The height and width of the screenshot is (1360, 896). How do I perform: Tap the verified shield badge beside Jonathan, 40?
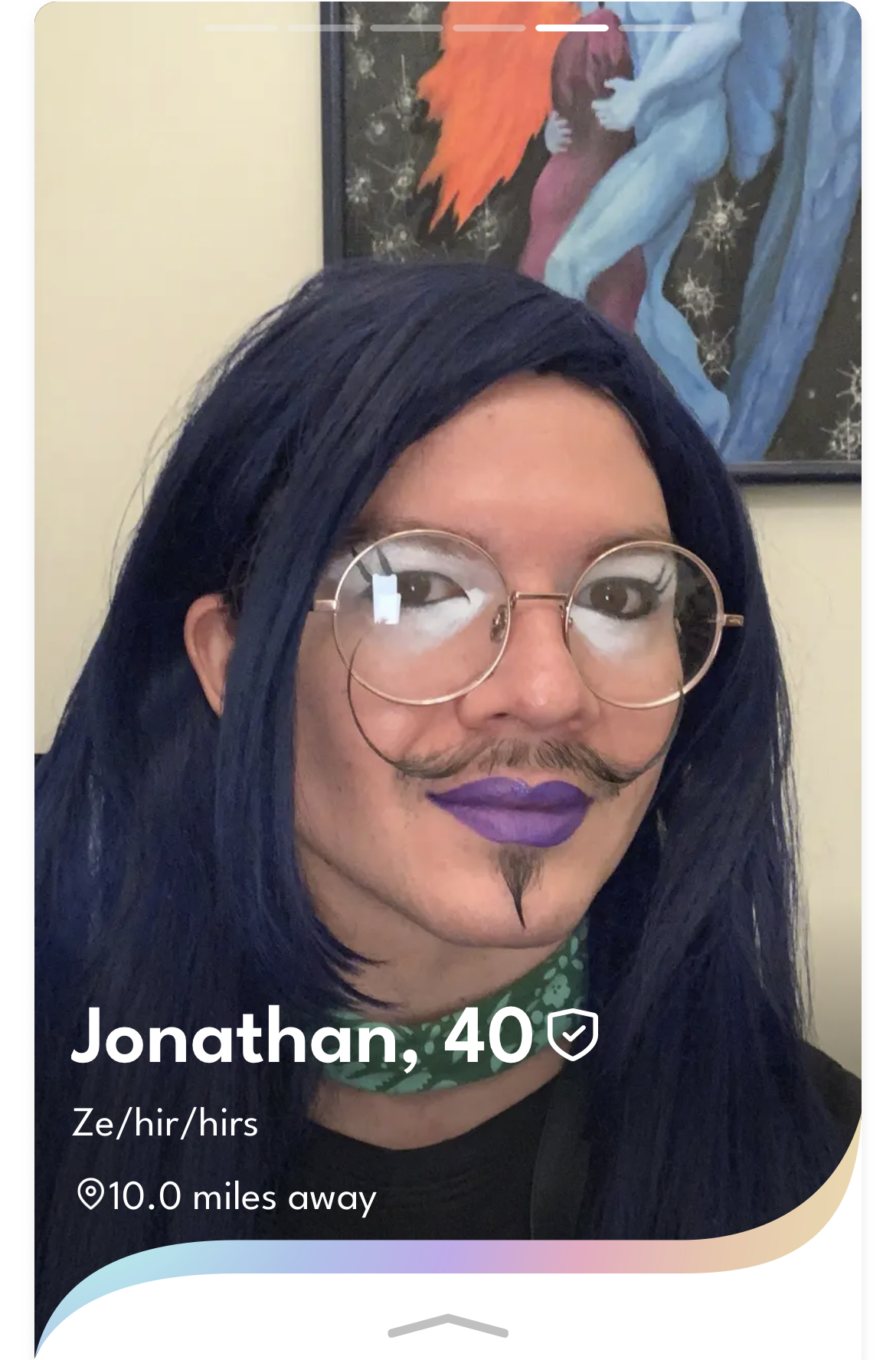(x=574, y=1035)
